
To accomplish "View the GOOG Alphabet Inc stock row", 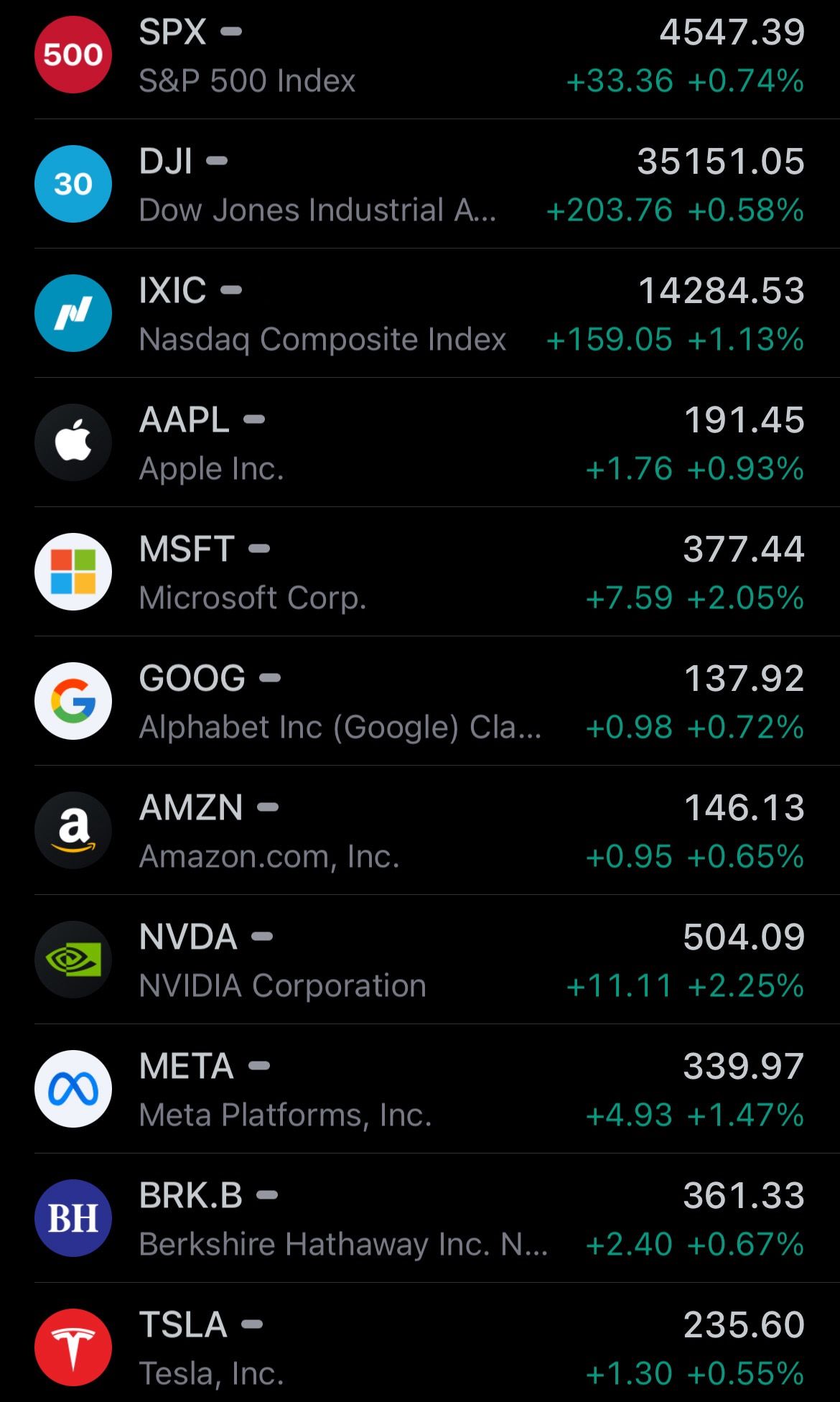I will (420, 702).
